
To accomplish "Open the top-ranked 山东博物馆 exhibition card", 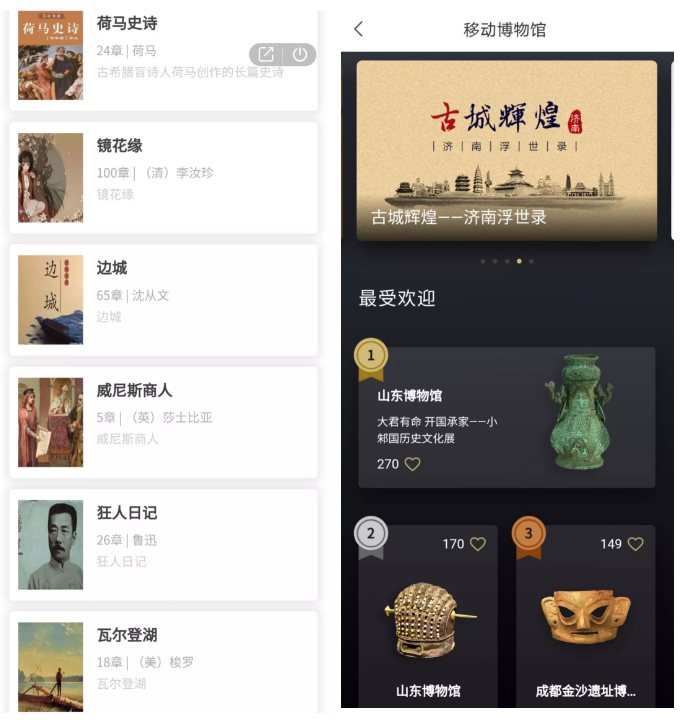I will tap(506, 417).
